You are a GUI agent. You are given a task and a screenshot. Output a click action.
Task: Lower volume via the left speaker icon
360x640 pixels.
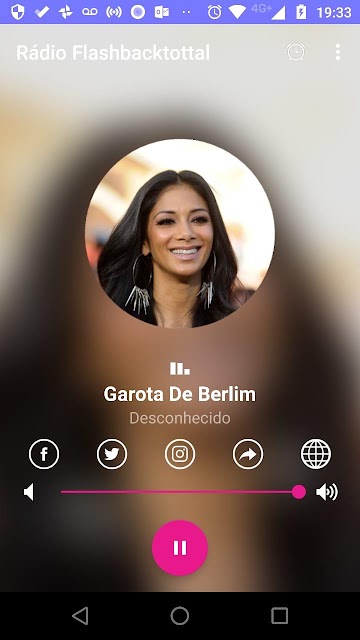pos(29,492)
